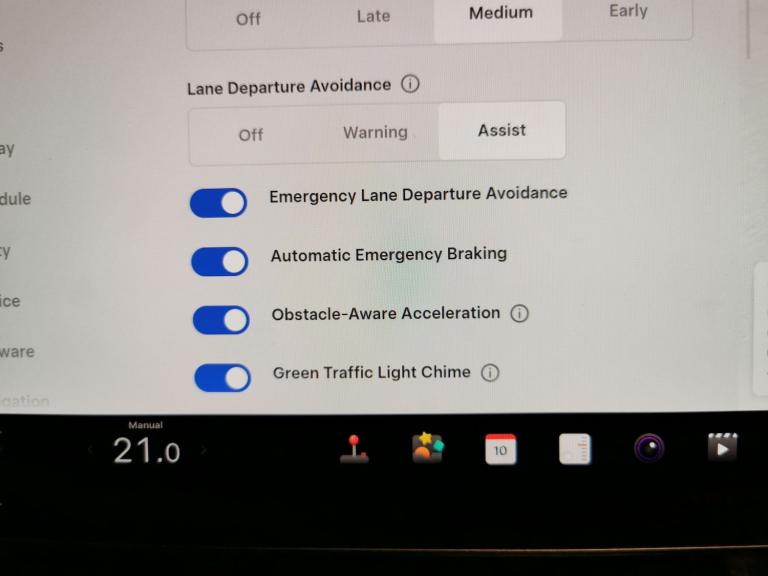Open climate temperature 21.0 control
Viewport: 768px width, 576px height.
(146, 451)
